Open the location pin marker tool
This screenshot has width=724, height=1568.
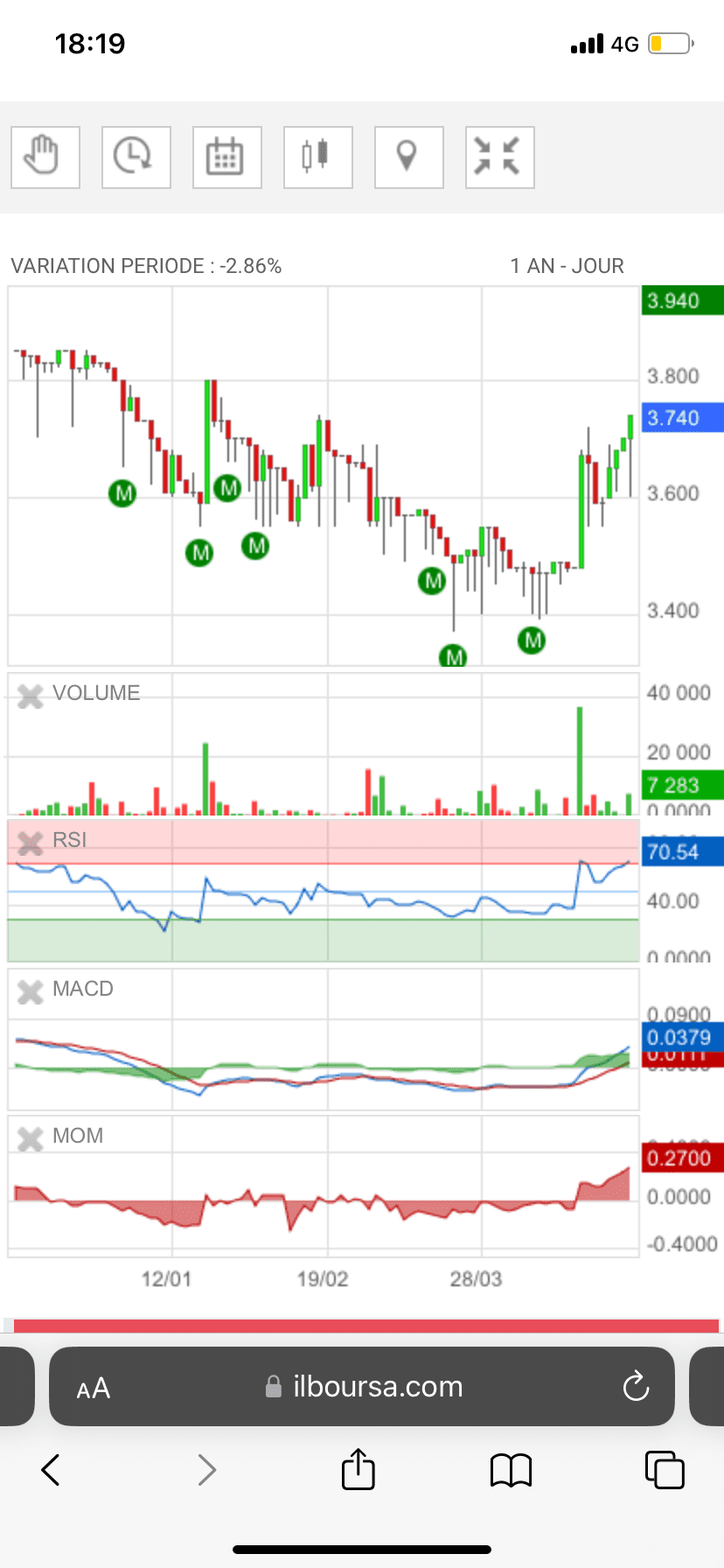(x=409, y=157)
